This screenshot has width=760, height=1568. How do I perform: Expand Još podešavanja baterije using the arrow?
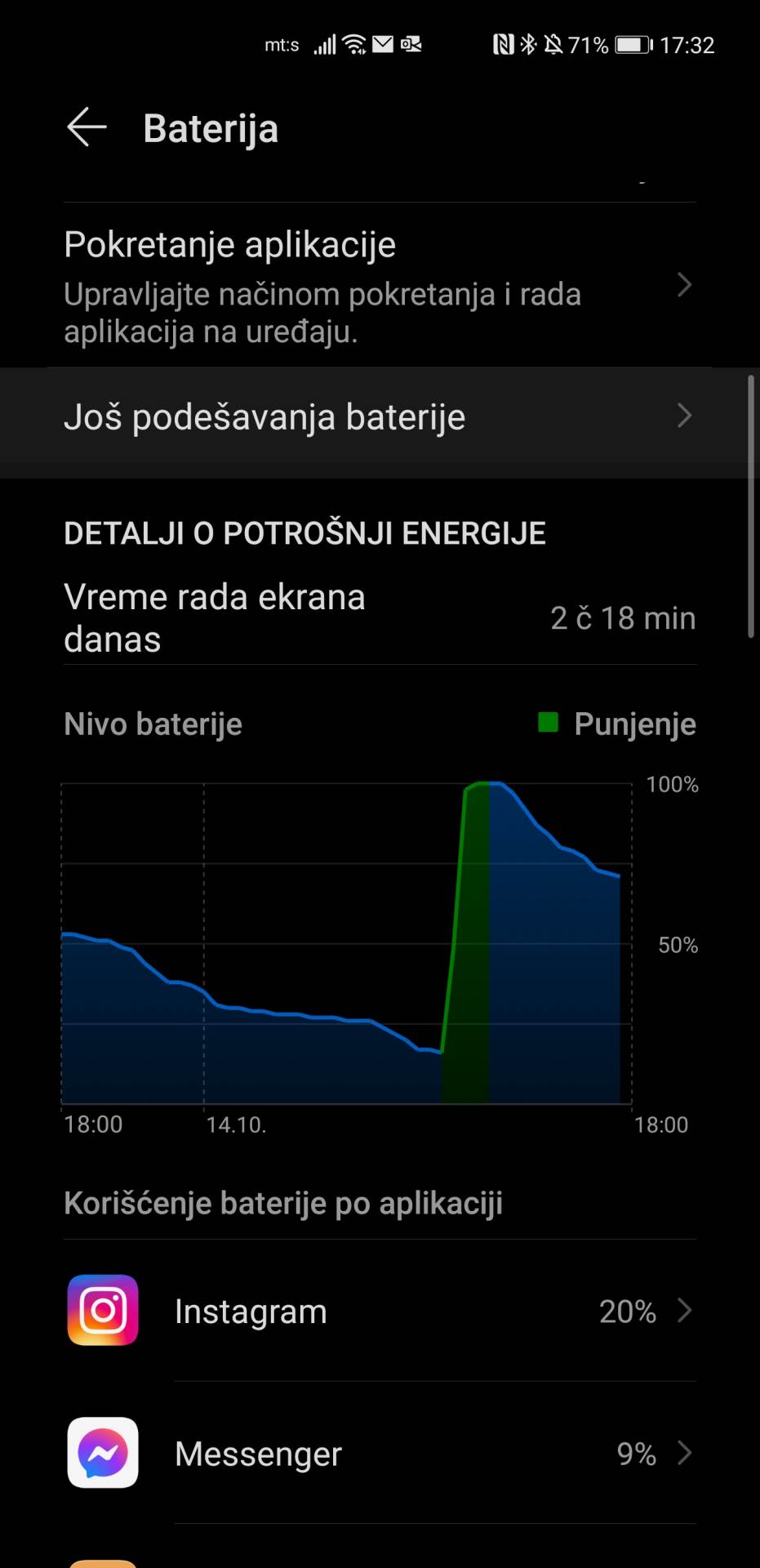pos(684,416)
